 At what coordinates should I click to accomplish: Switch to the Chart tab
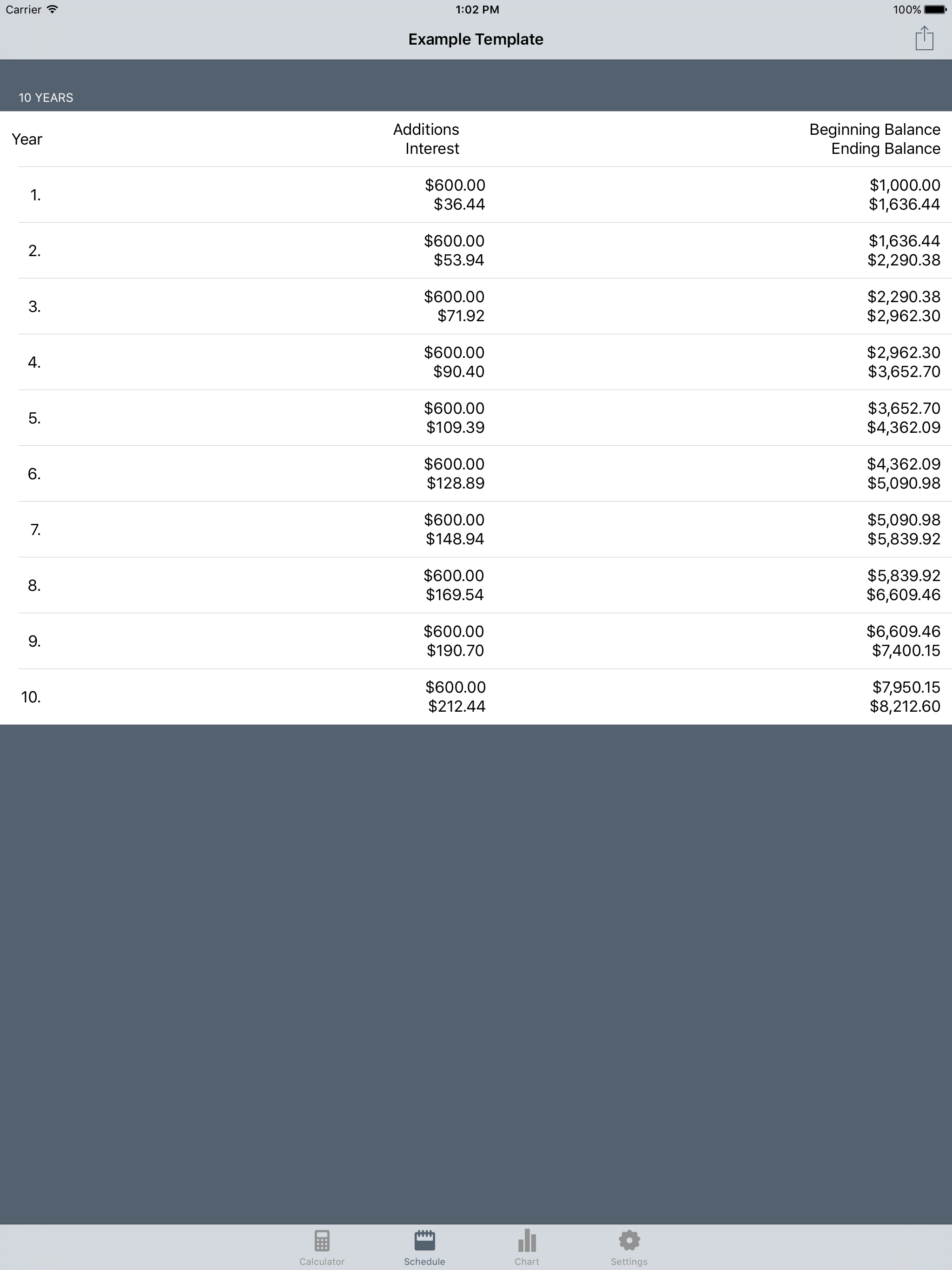(x=527, y=1246)
